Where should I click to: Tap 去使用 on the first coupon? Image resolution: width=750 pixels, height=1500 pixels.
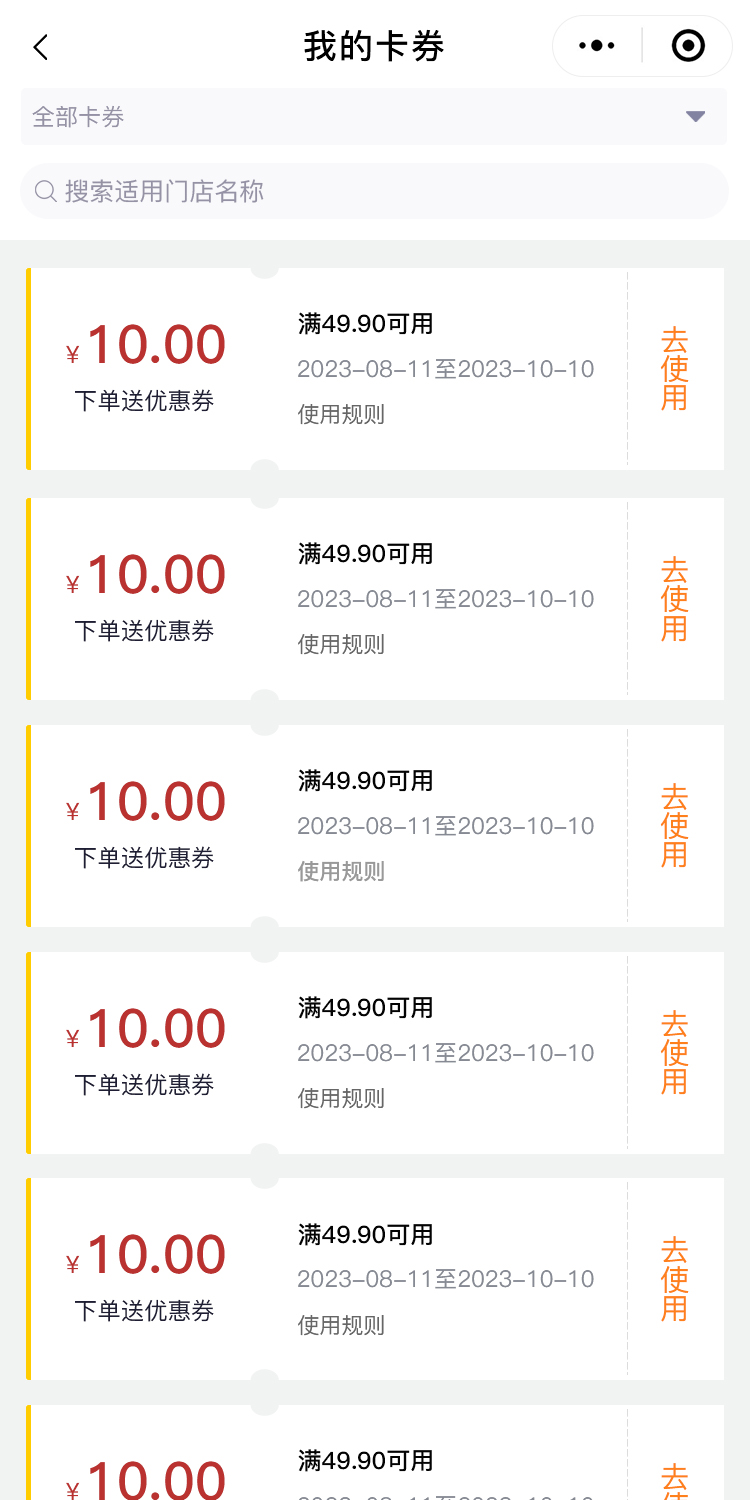coord(675,368)
